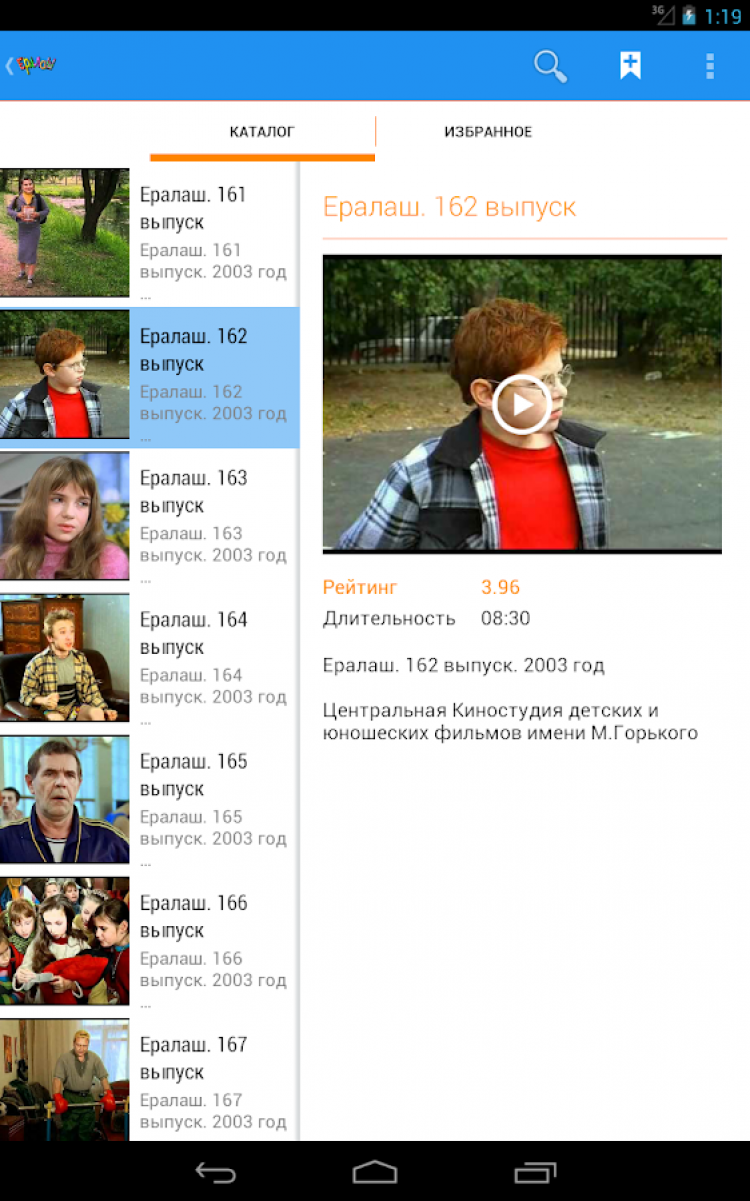
Task: Go to the Android home screen
Action: (375, 1172)
